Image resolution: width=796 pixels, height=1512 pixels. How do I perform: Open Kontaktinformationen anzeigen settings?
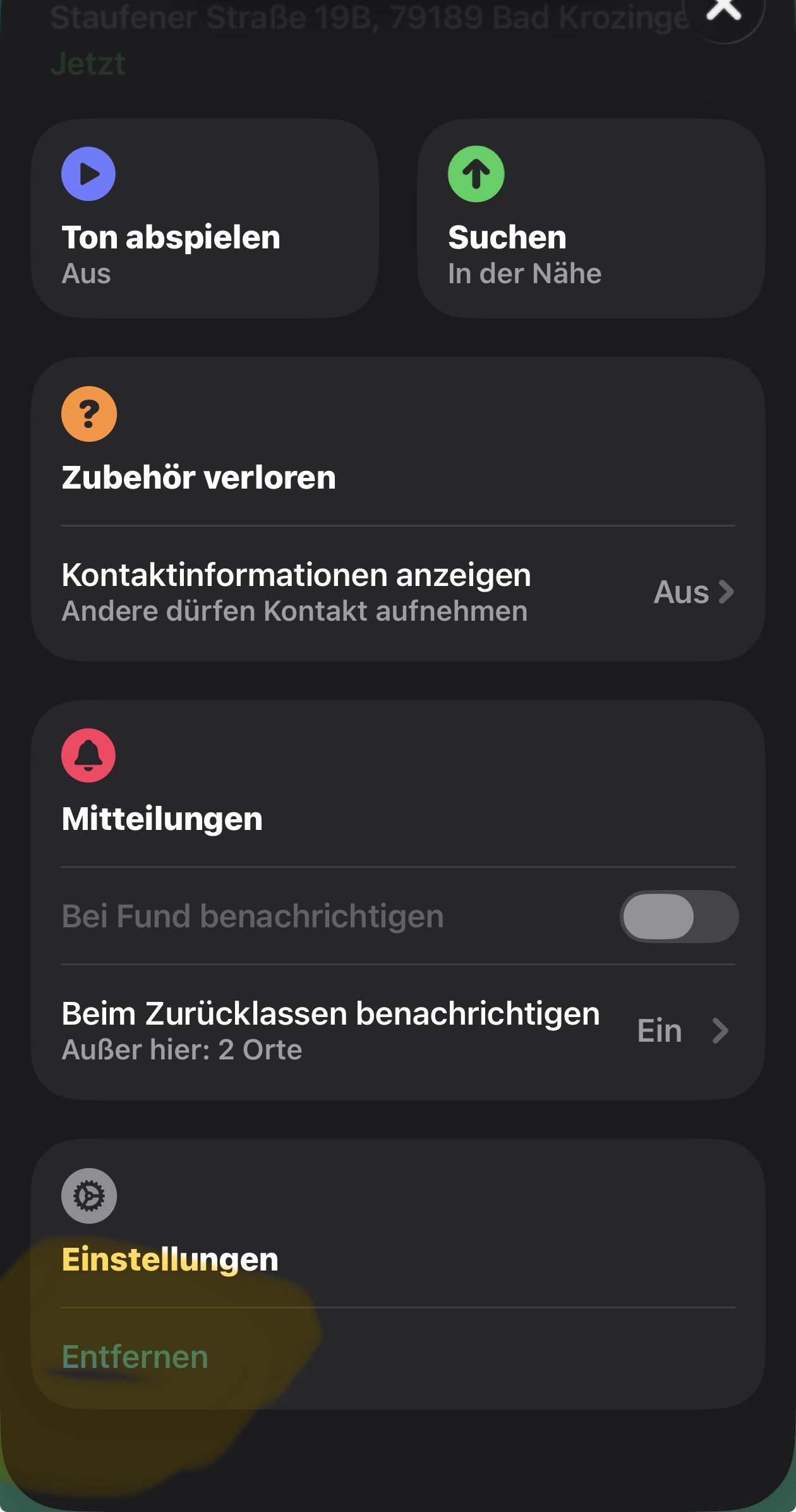pyautogui.click(x=398, y=592)
